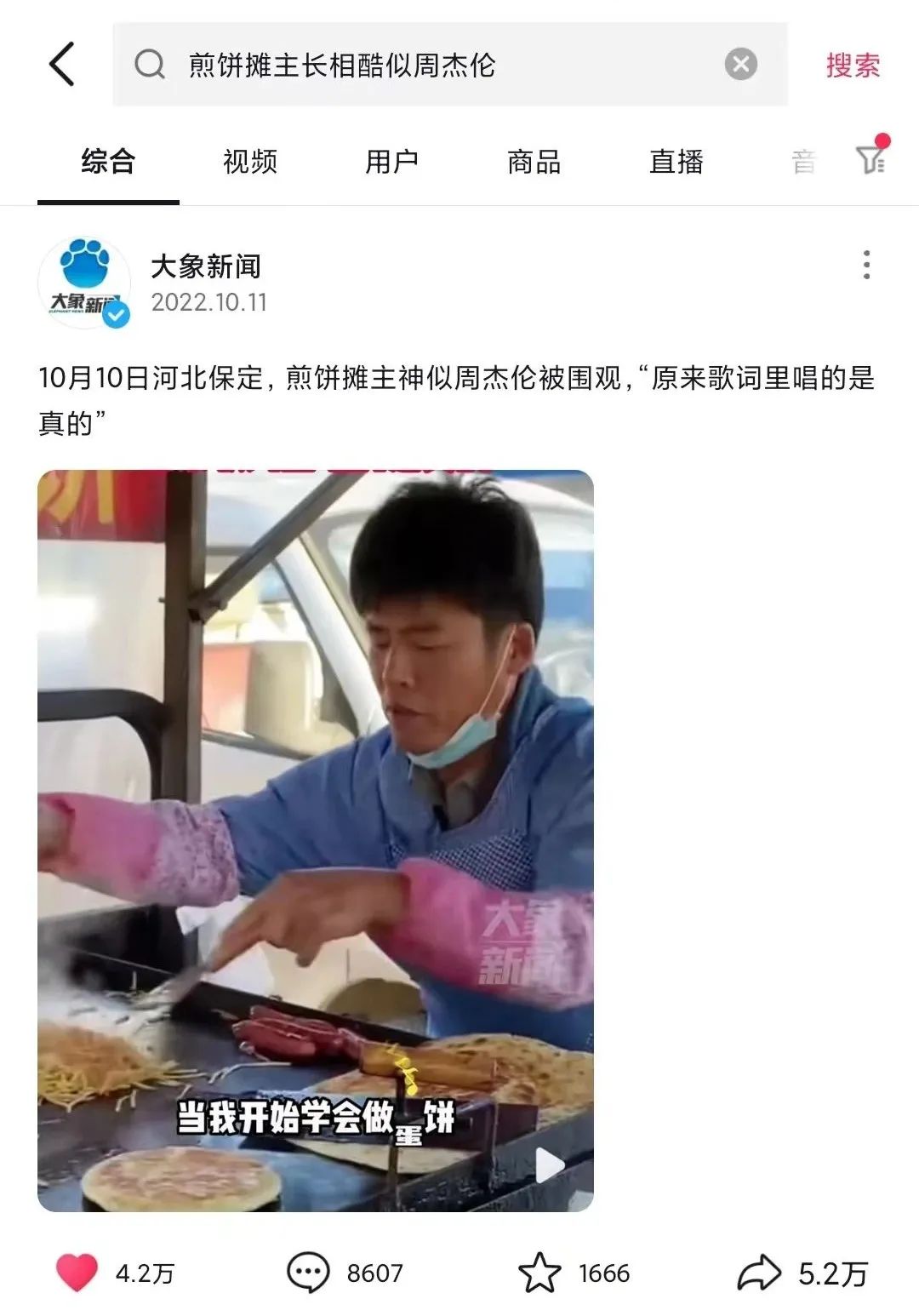Like the post with 4.2万 likes
This screenshot has width=919, height=1316.
(x=77, y=1273)
